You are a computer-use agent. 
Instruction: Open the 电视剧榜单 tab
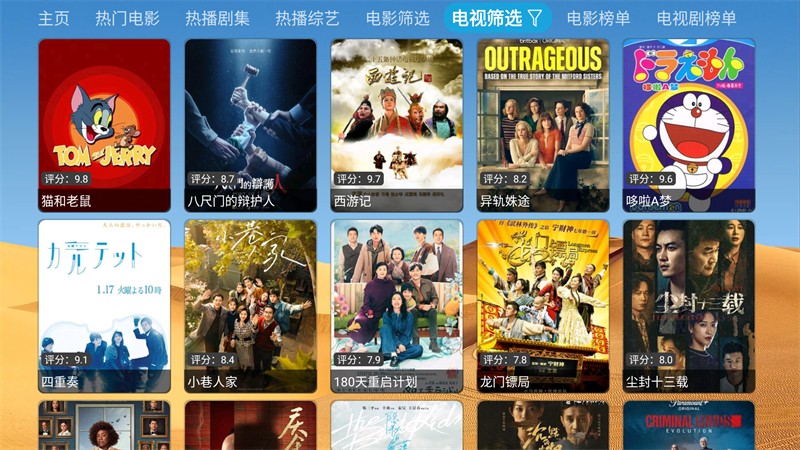pyautogui.click(x=696, y=18)
